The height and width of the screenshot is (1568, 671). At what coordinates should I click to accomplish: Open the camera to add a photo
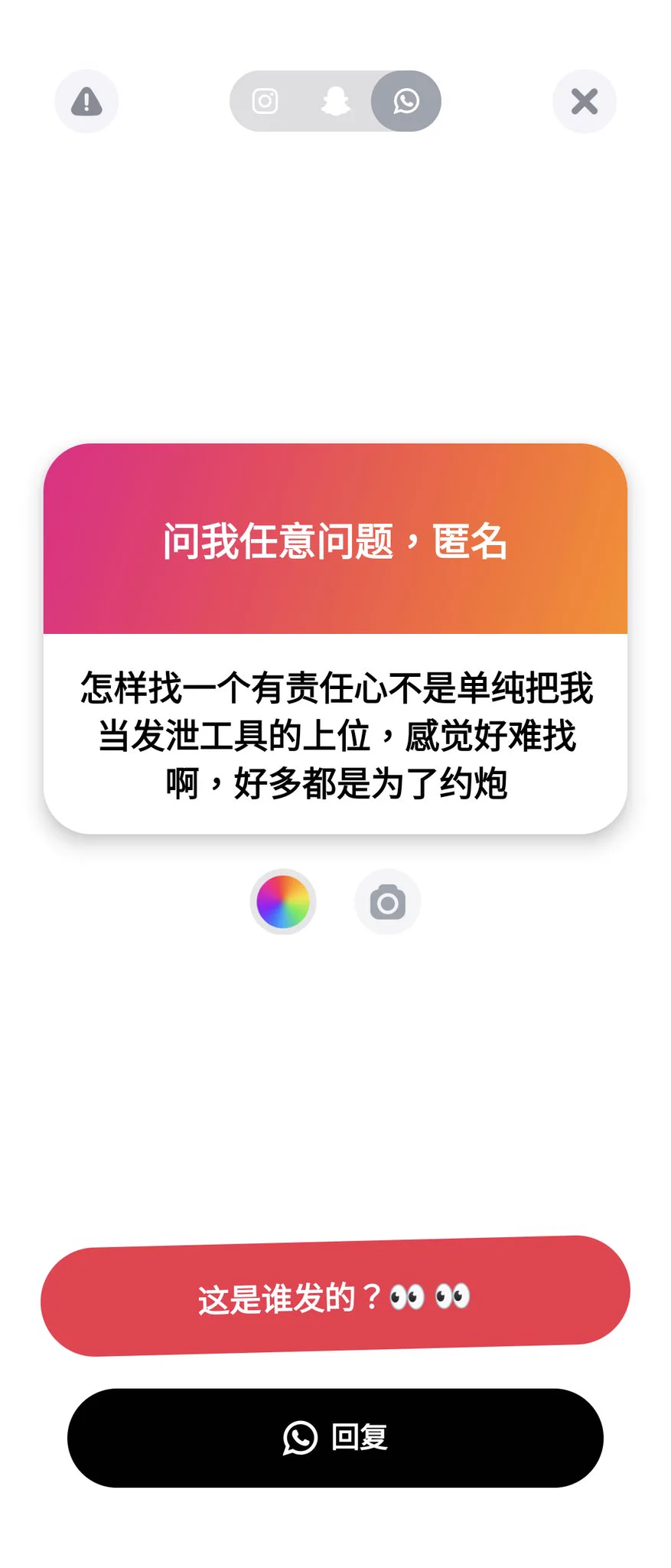(x=387, y=902)
